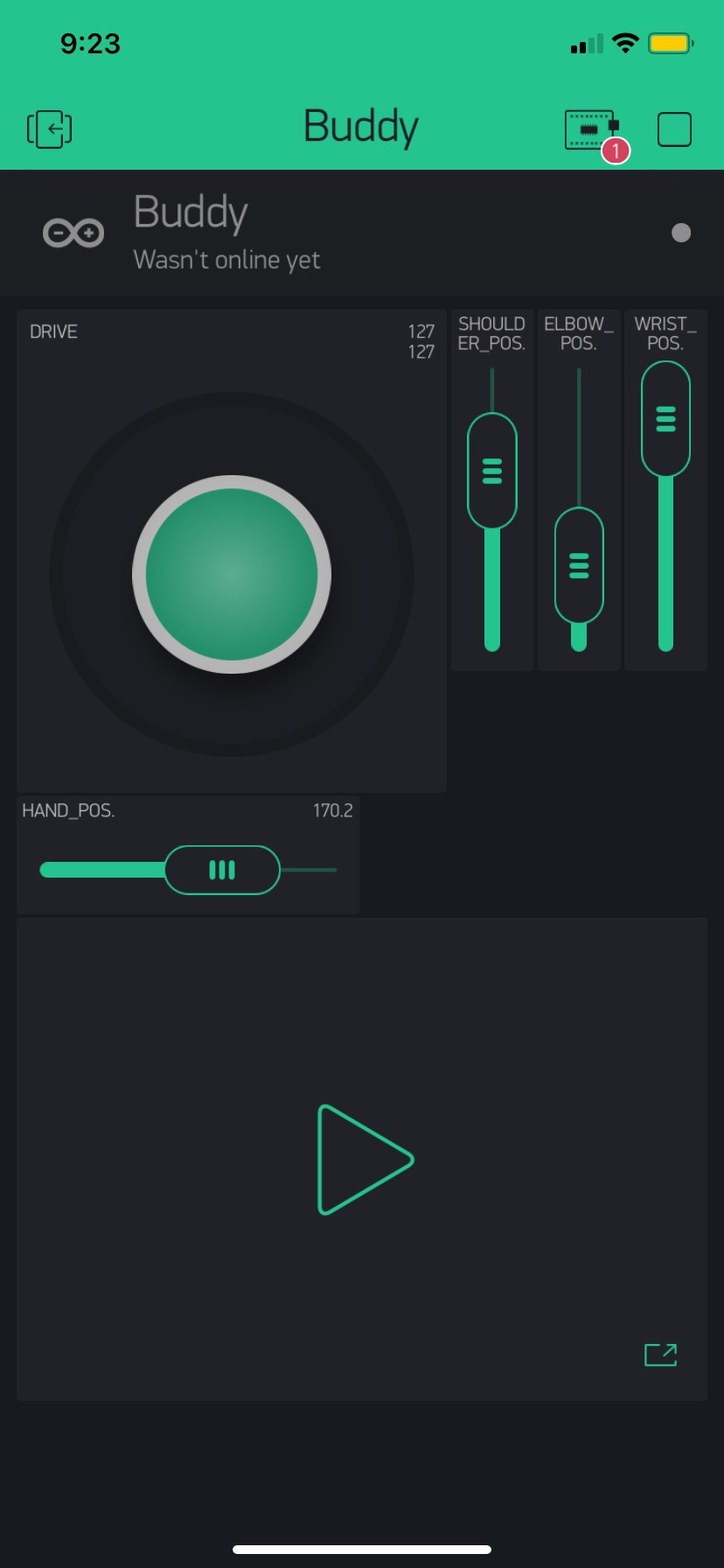Tap the ELBOW_POS. slider handle
The width and height of the screenshot is (724, 1568).
579,565
